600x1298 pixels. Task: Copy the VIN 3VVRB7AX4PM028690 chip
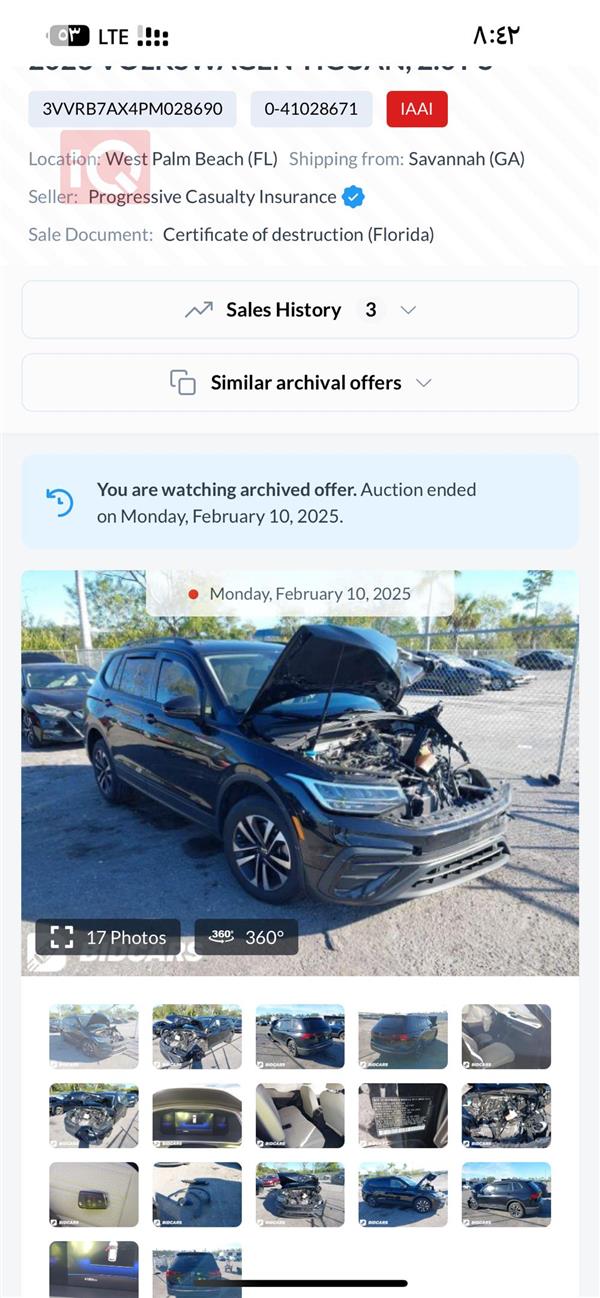pos(132,109)
